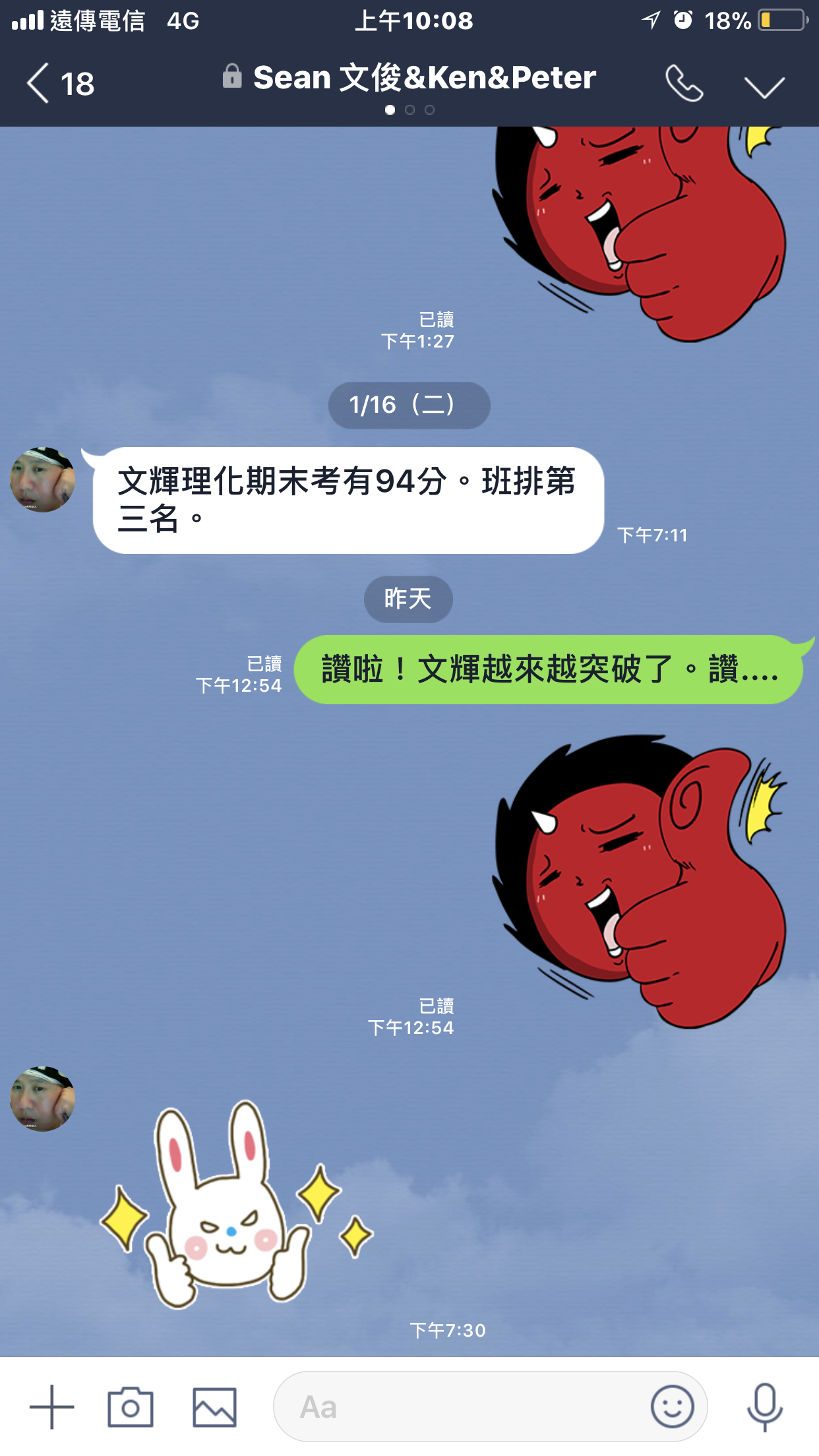The image size is (819, 1456).
Task: Record a voice message with the microphone
Action: click(764, 1407)
